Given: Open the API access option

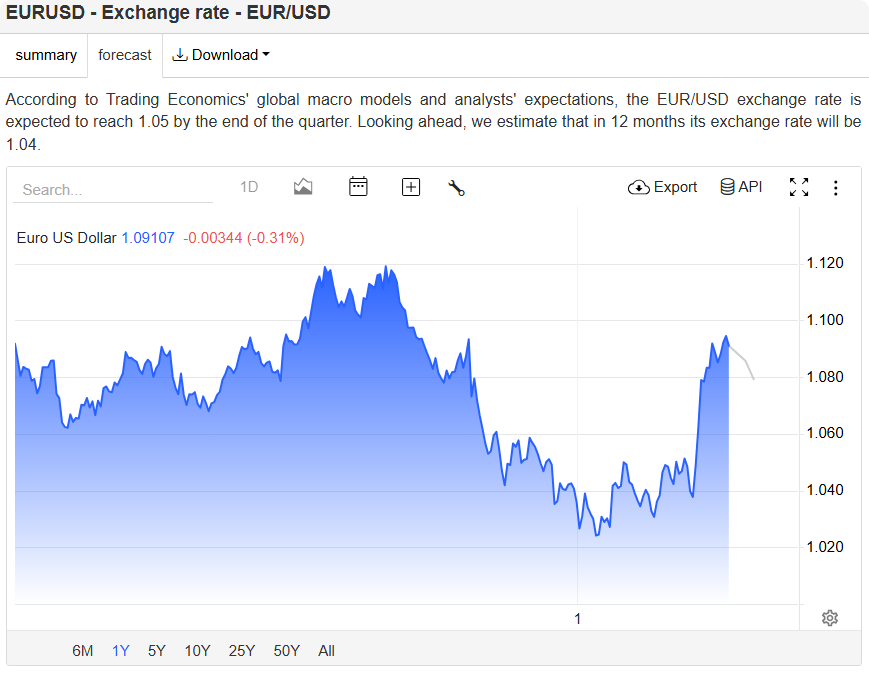Looking at the screenshot, I should click(741, 187).
